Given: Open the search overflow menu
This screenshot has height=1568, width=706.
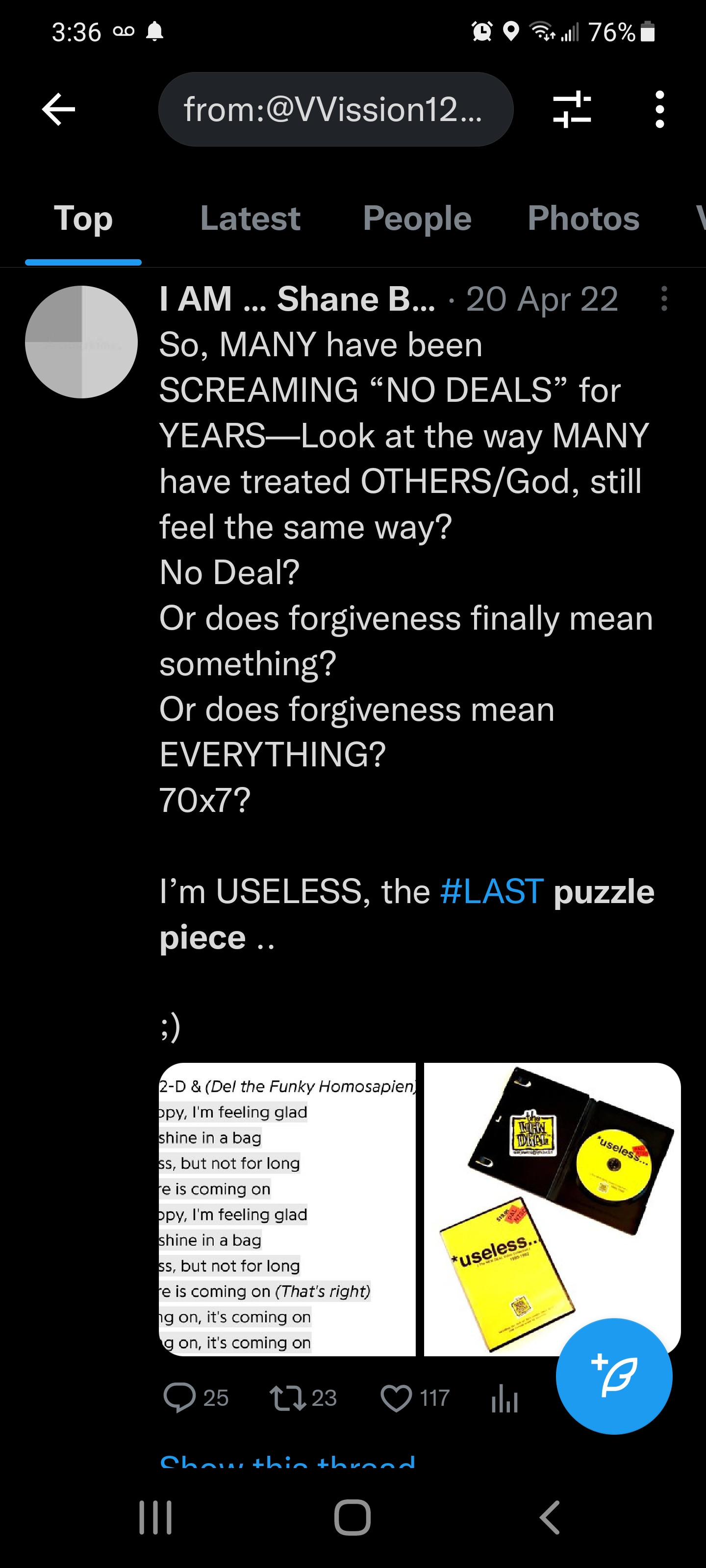Looking at the screenshot, I should [659, 110].
